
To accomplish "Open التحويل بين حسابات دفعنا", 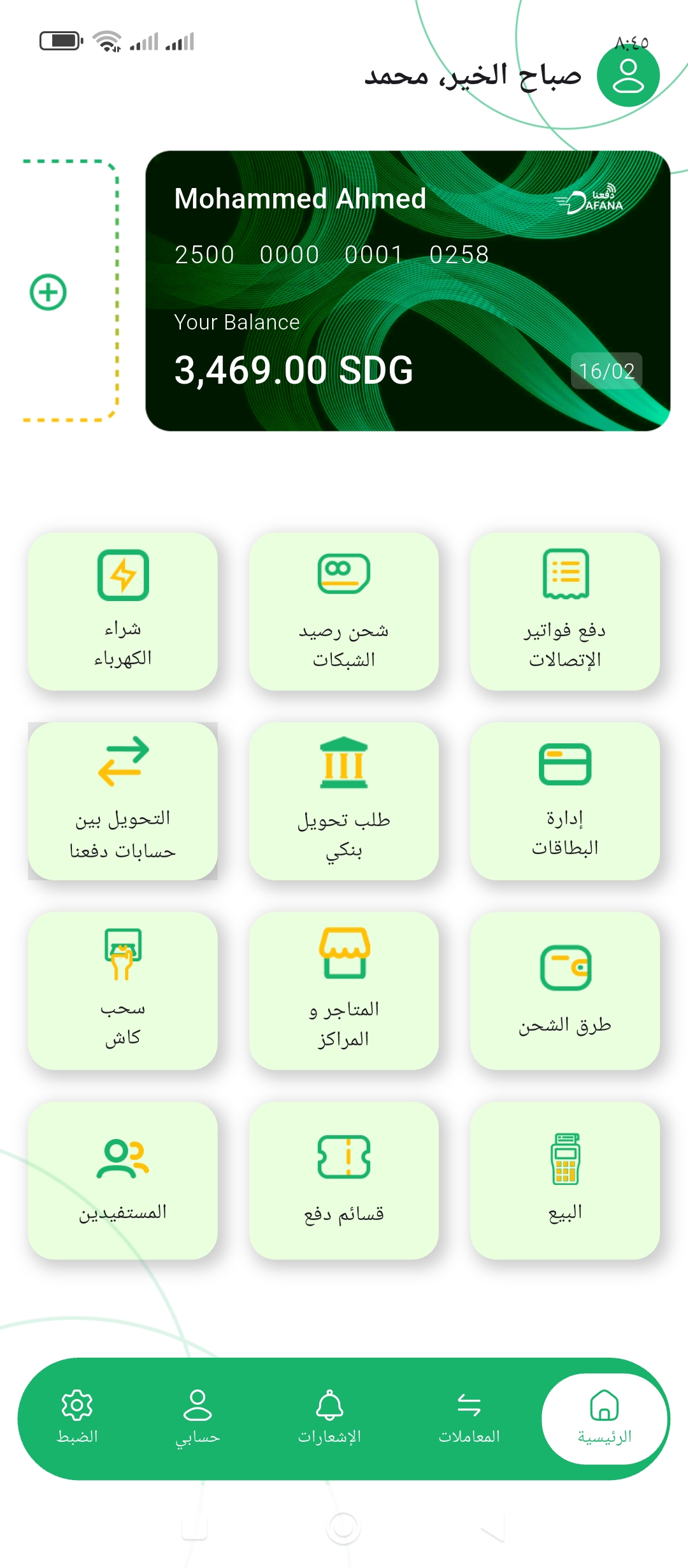I will (x=123, y=801).
